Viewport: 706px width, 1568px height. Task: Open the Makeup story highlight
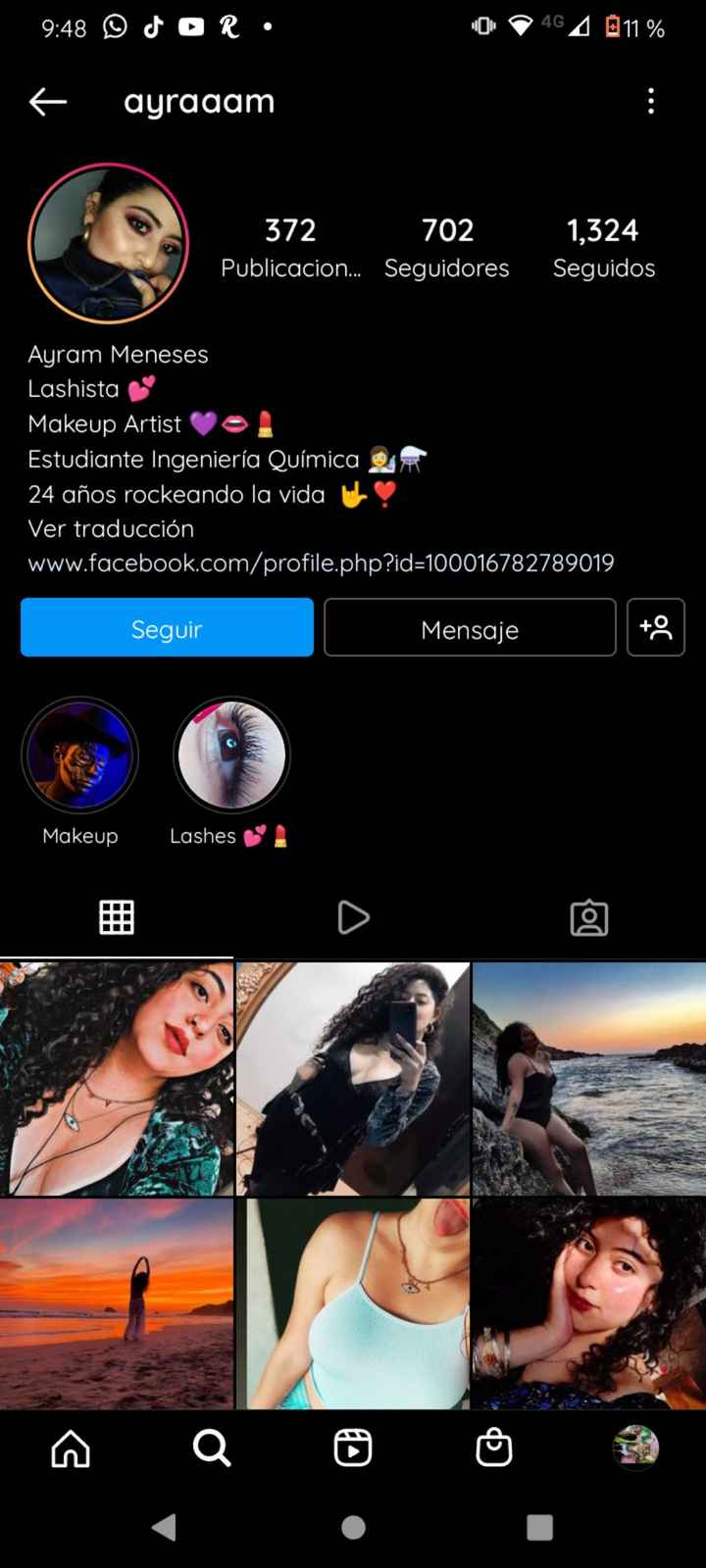(80, 755)
